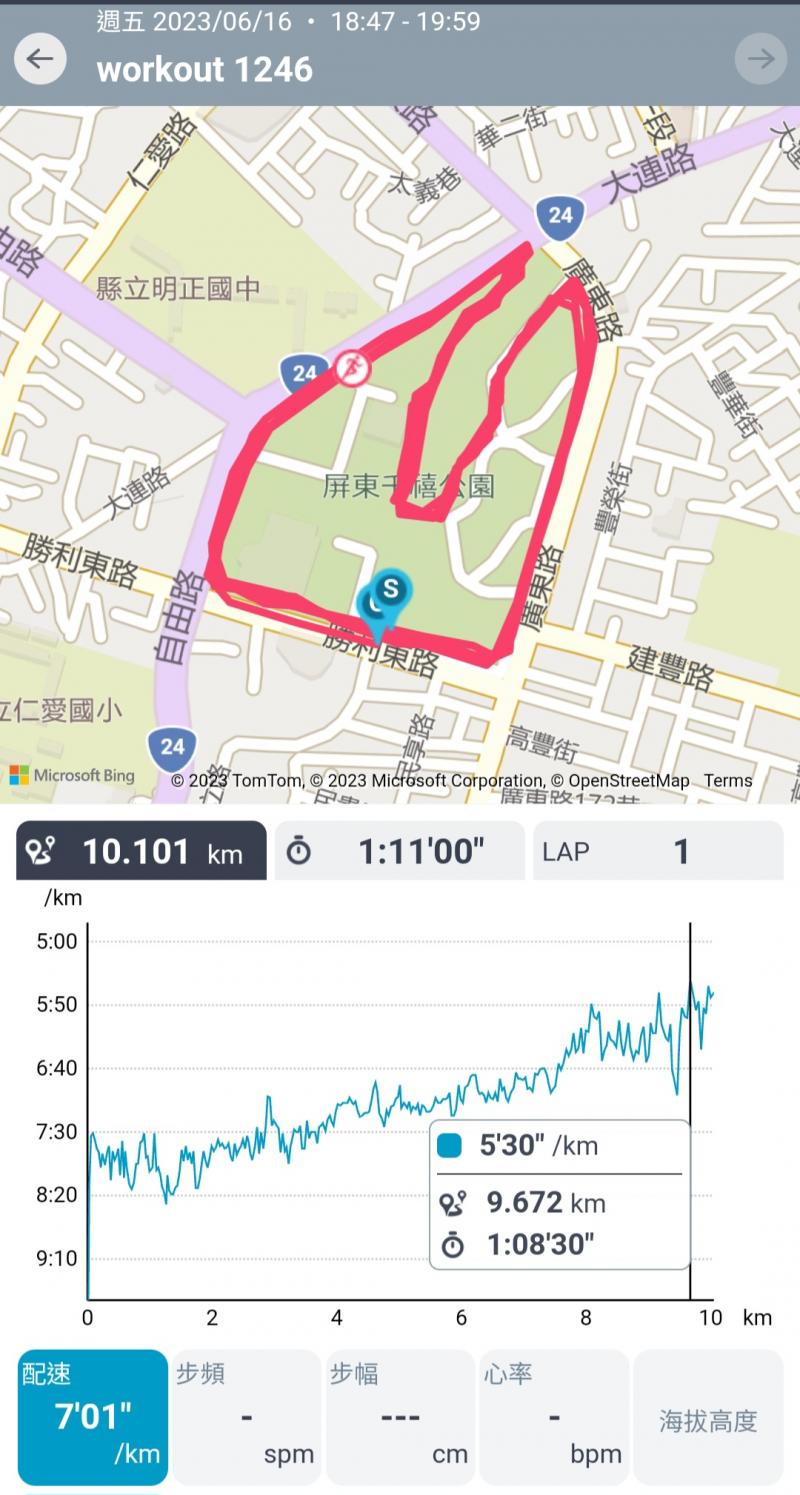
Task: Go back with the left arrow
Action: point(40,59)
